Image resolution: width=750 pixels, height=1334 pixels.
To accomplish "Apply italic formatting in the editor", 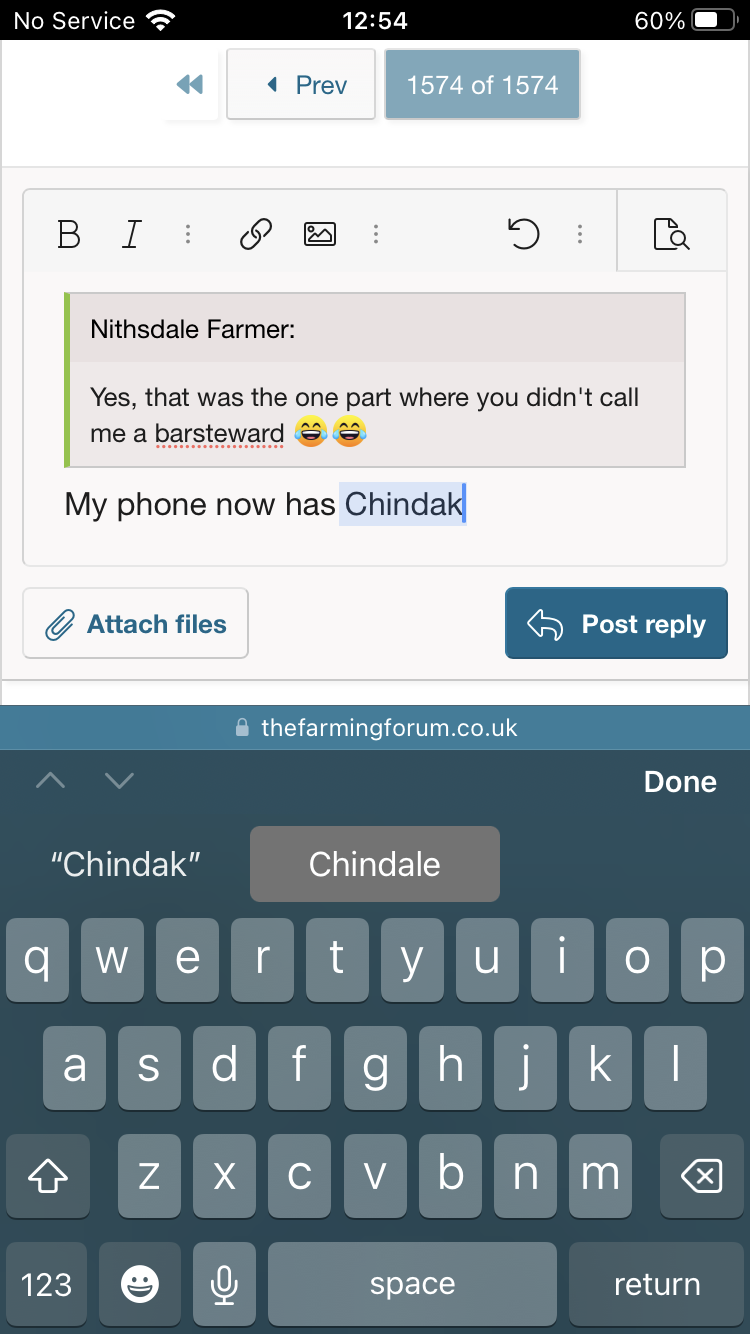I will [x=130, y=234].
